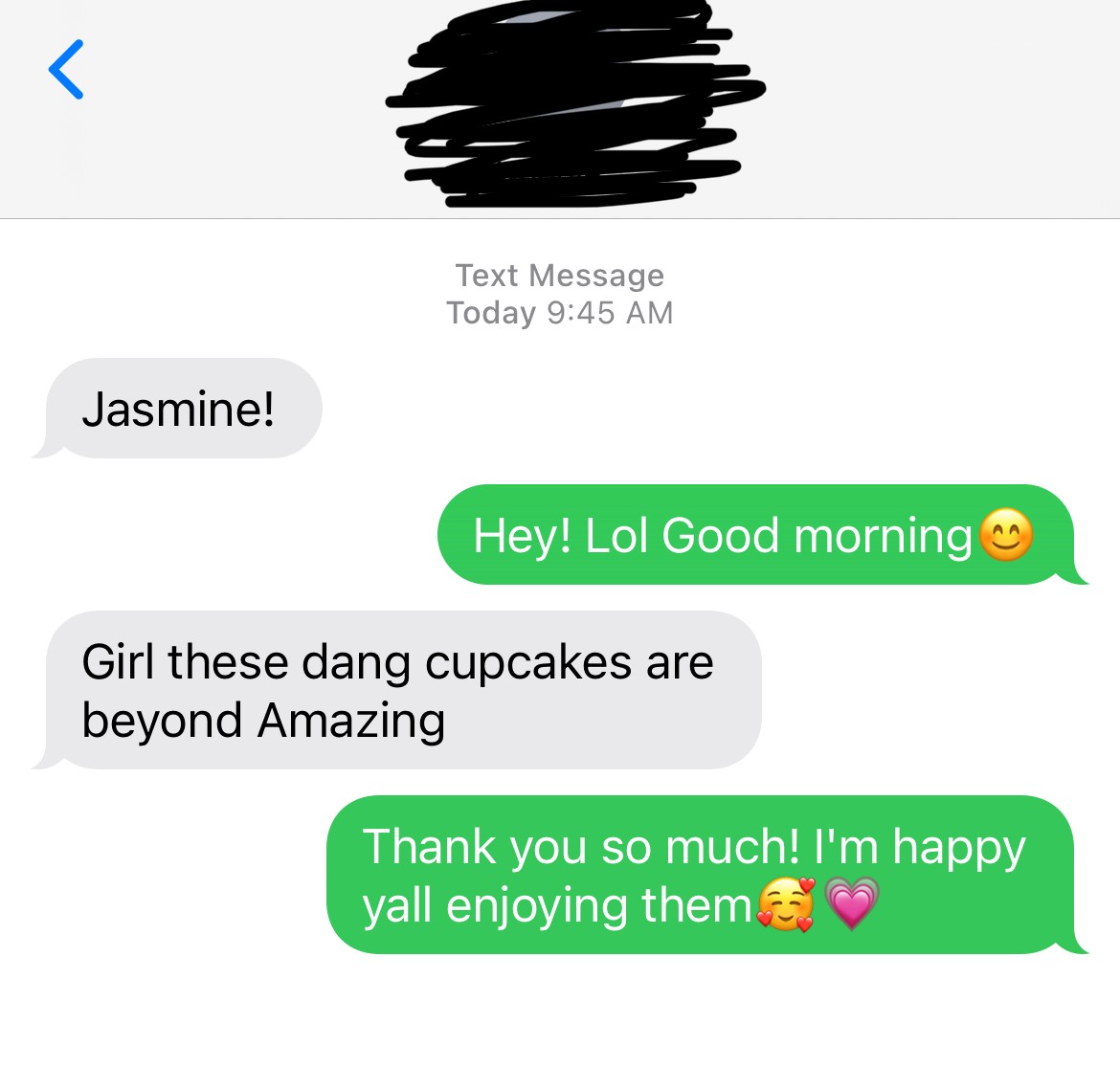
Task: Go back to the messages list
Action: [66, 70]
